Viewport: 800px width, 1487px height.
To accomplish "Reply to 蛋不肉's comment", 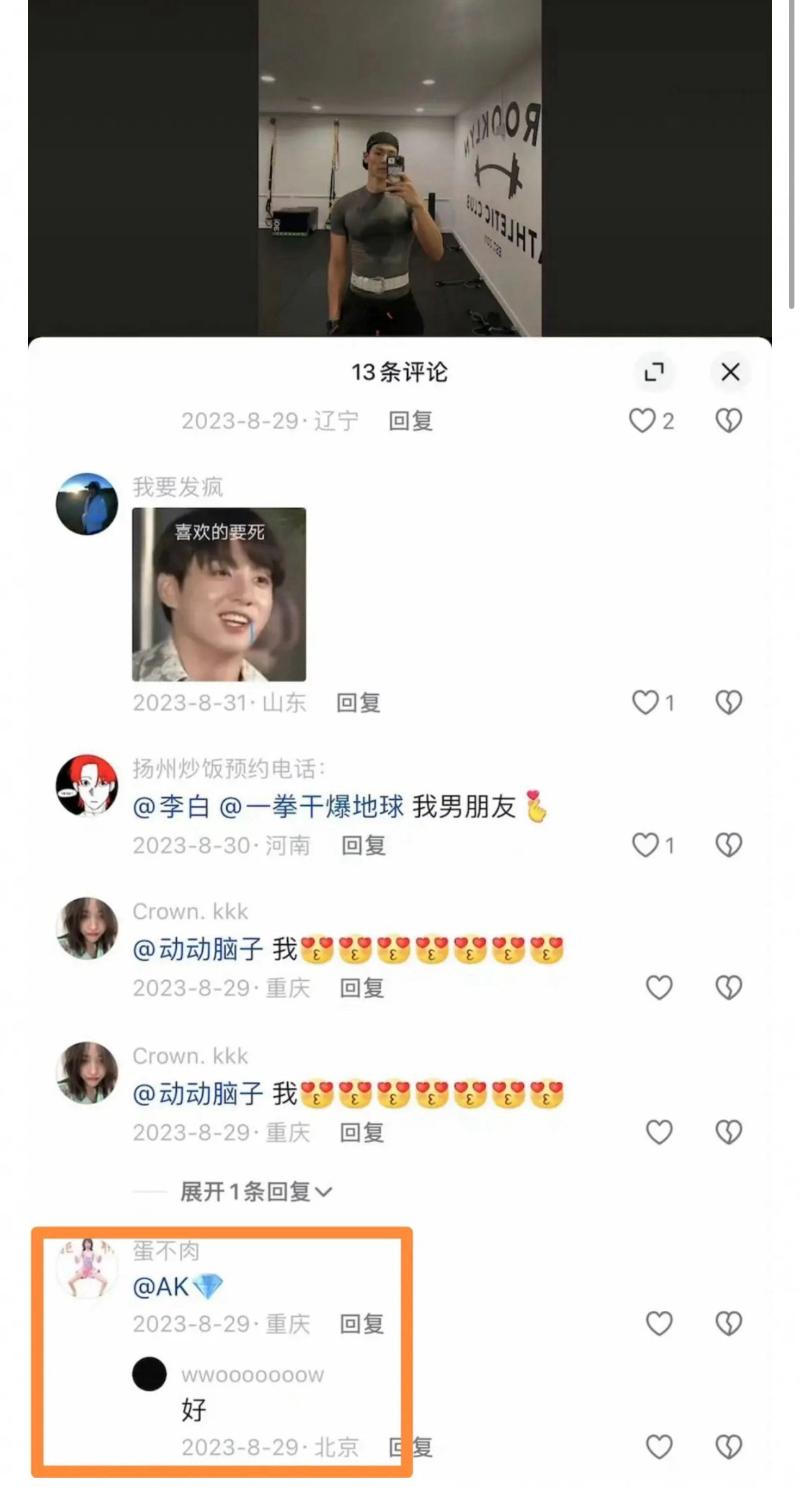I will [362, 1323].
